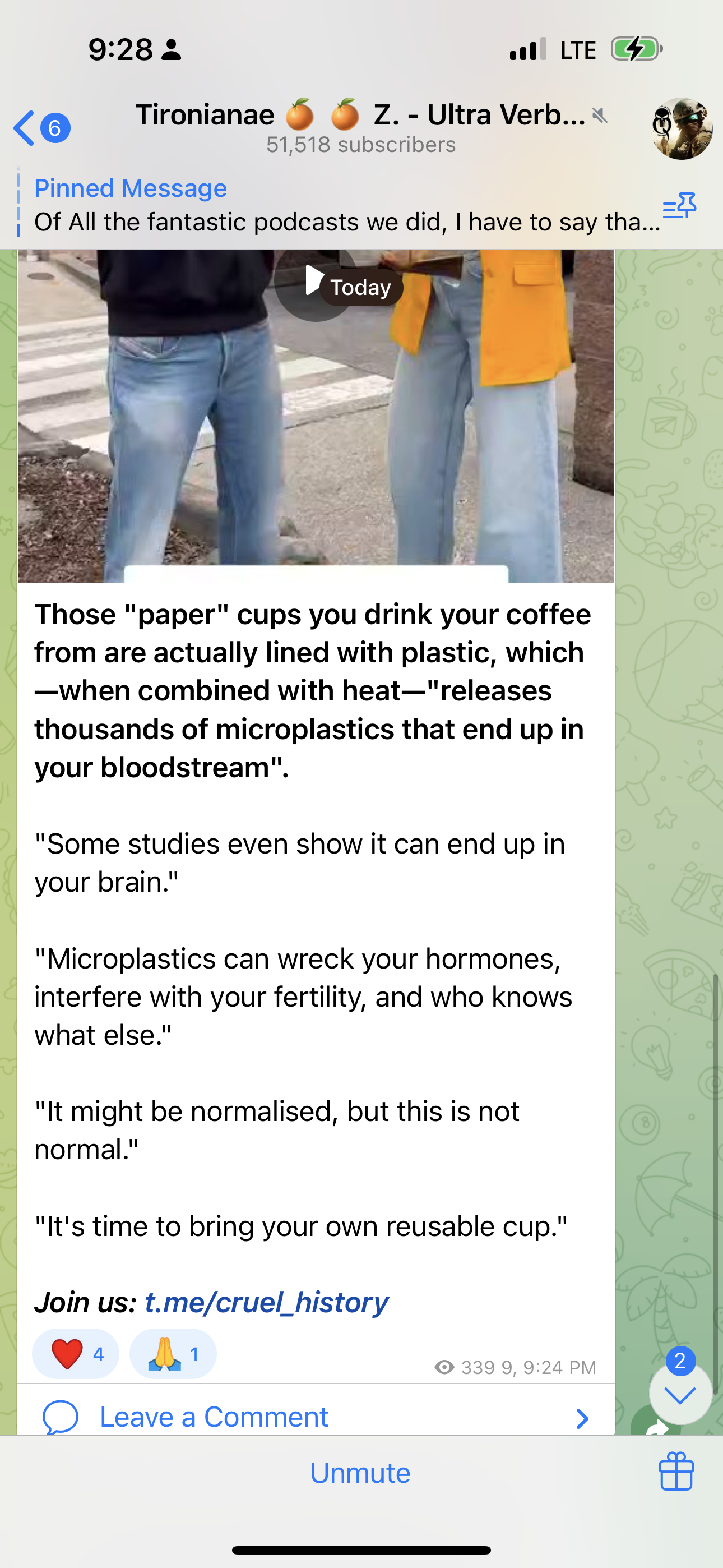The width and height of the screenshot is (723, 1568).
Task: Open the channel profile picture
Action: coord(681,128)
